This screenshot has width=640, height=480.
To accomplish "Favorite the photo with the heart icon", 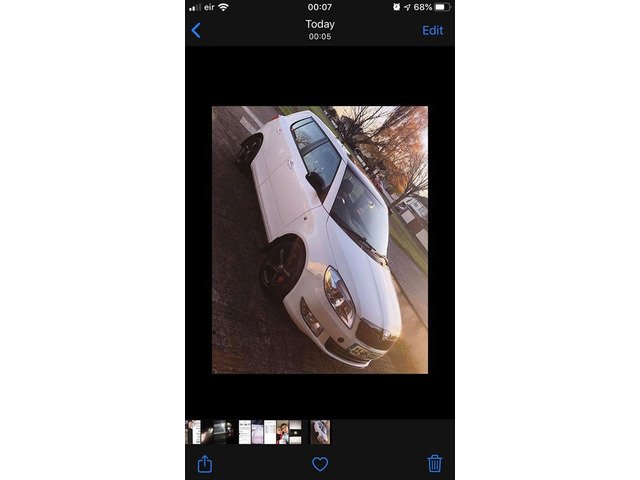I will (x=320, y=464).
